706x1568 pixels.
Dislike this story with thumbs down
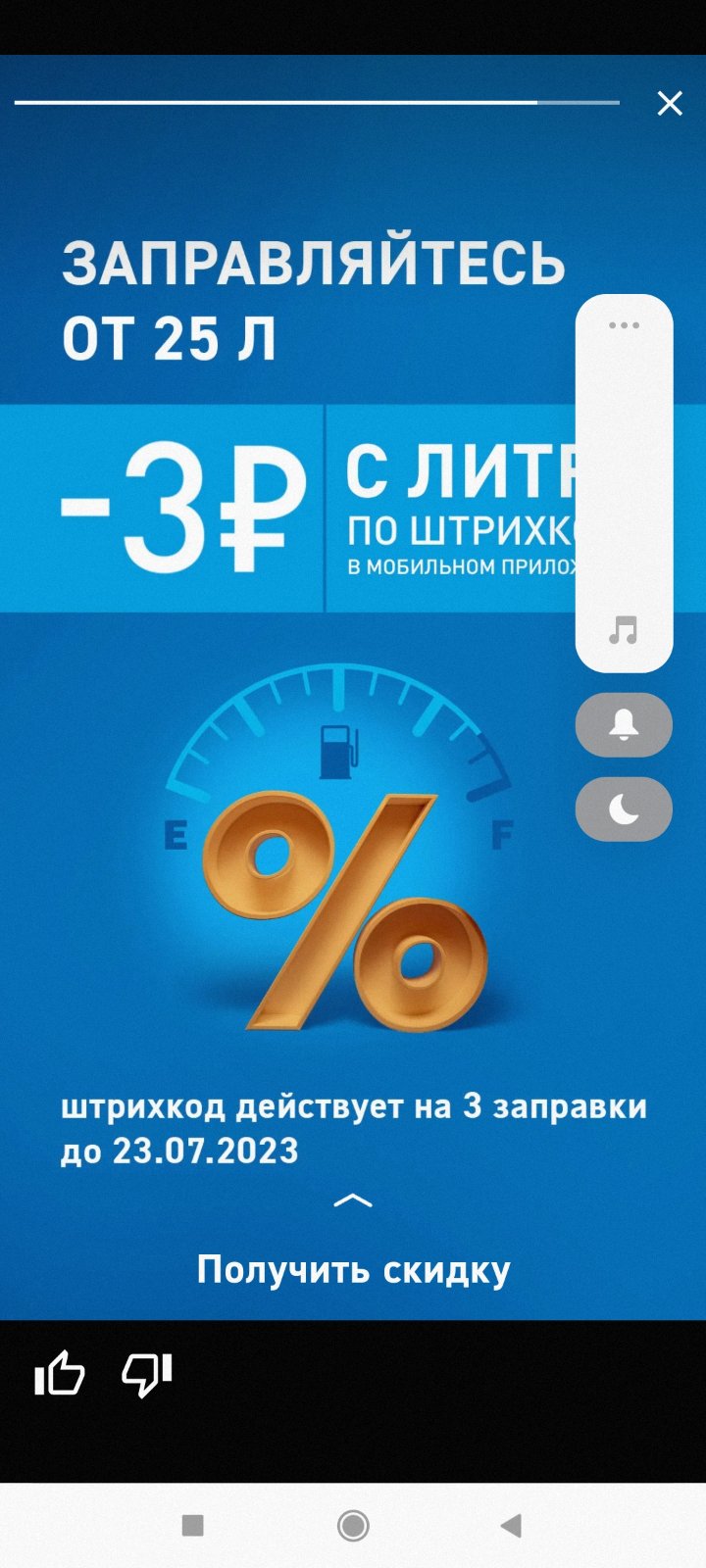[146, 1374]
